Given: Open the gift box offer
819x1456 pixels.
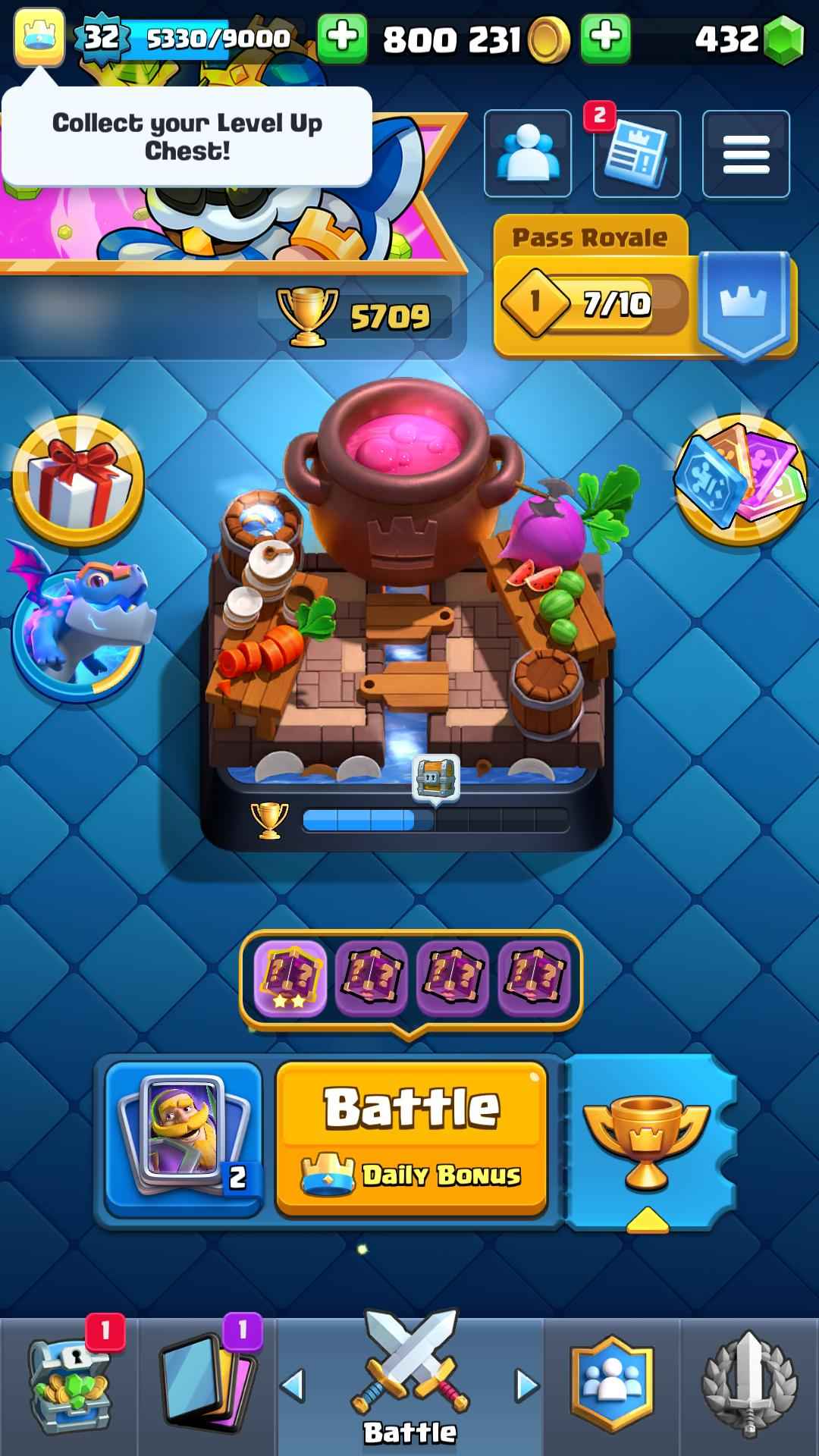Looking at the screenshot, I should [77, 480].
